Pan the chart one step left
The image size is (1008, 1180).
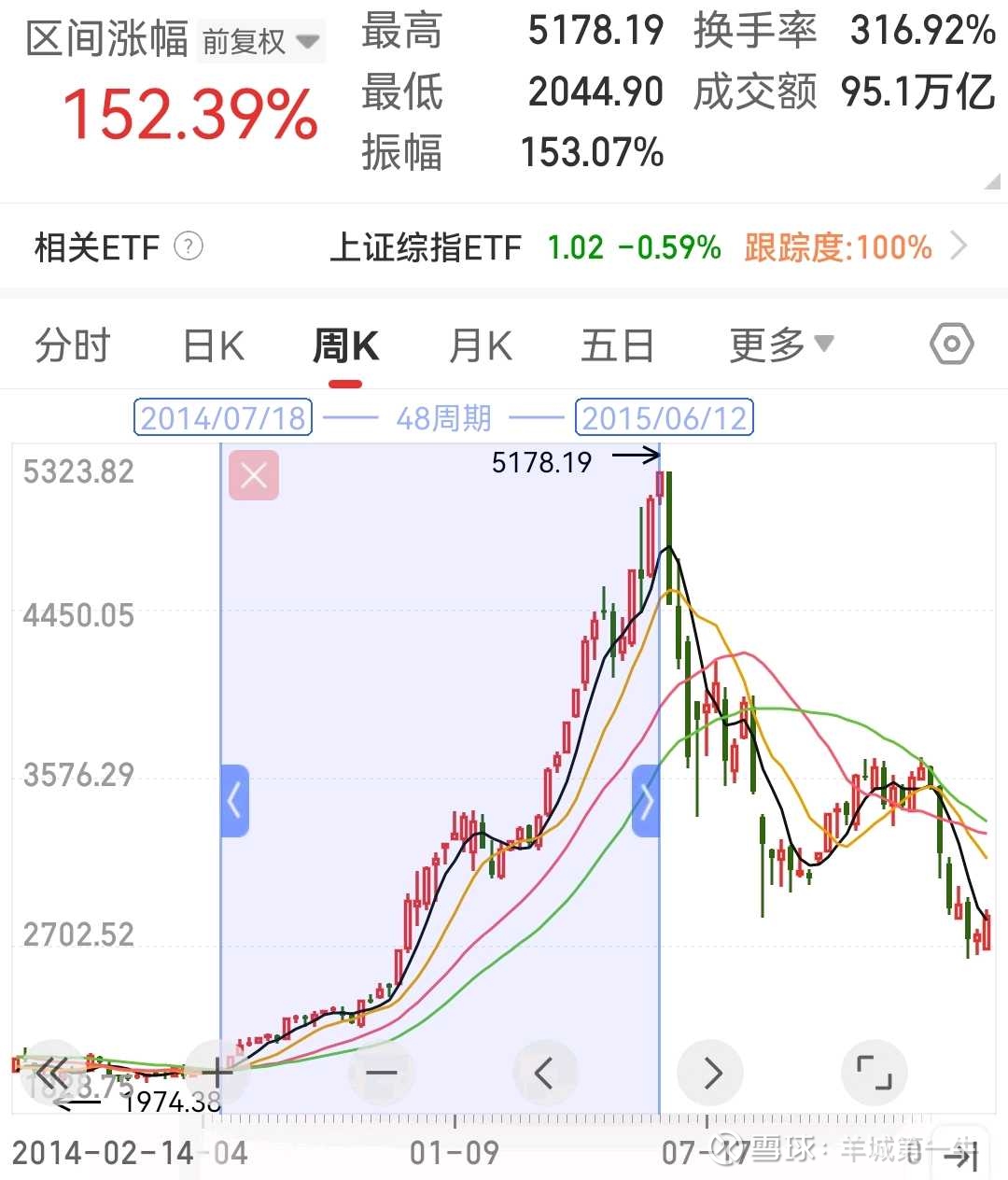pyautogui.click(x=546, y=1072)
